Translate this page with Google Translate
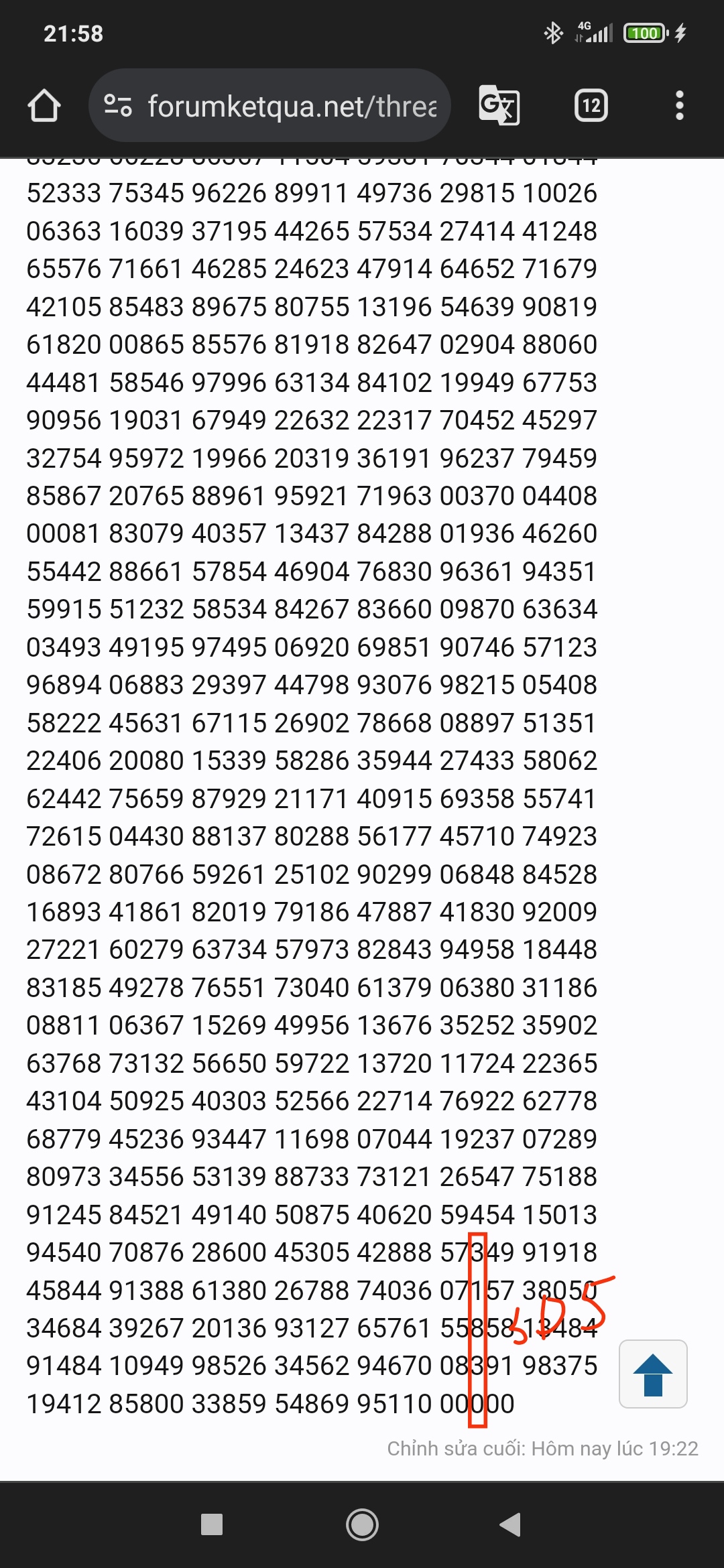This screenshot has width=724, height=1568. 499,105
